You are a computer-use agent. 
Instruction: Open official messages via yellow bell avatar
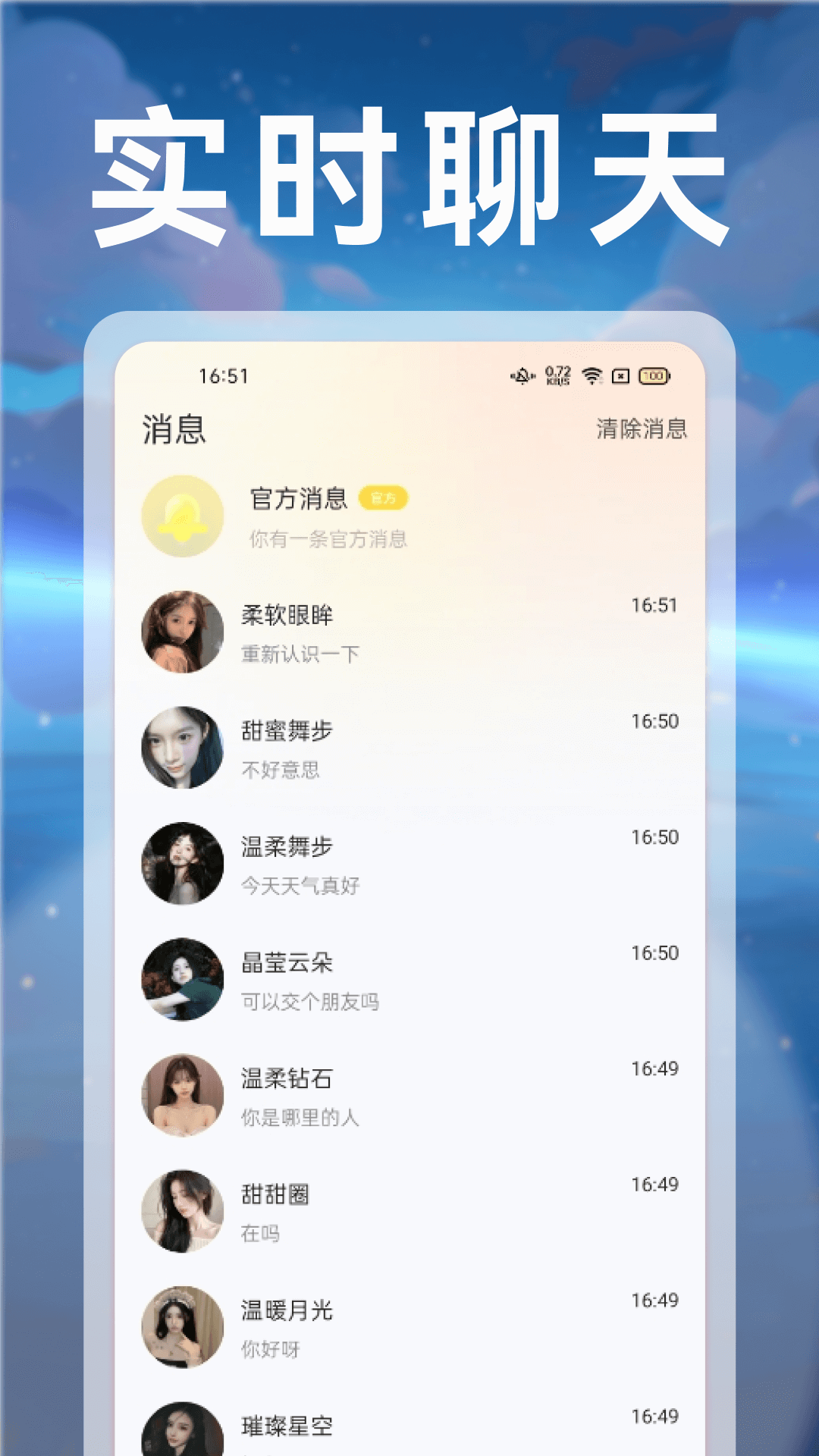tap(182, 516)
